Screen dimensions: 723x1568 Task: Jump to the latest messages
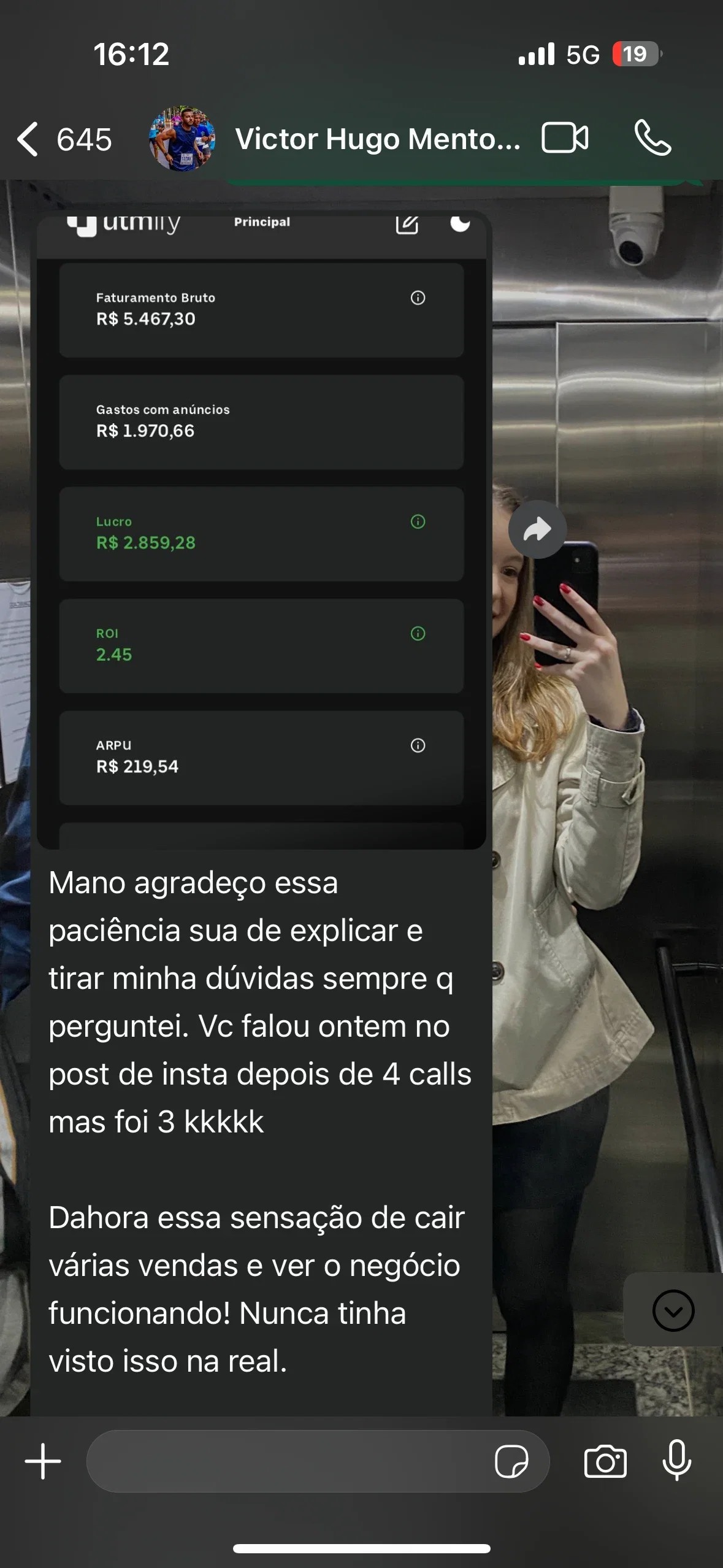673,1310
